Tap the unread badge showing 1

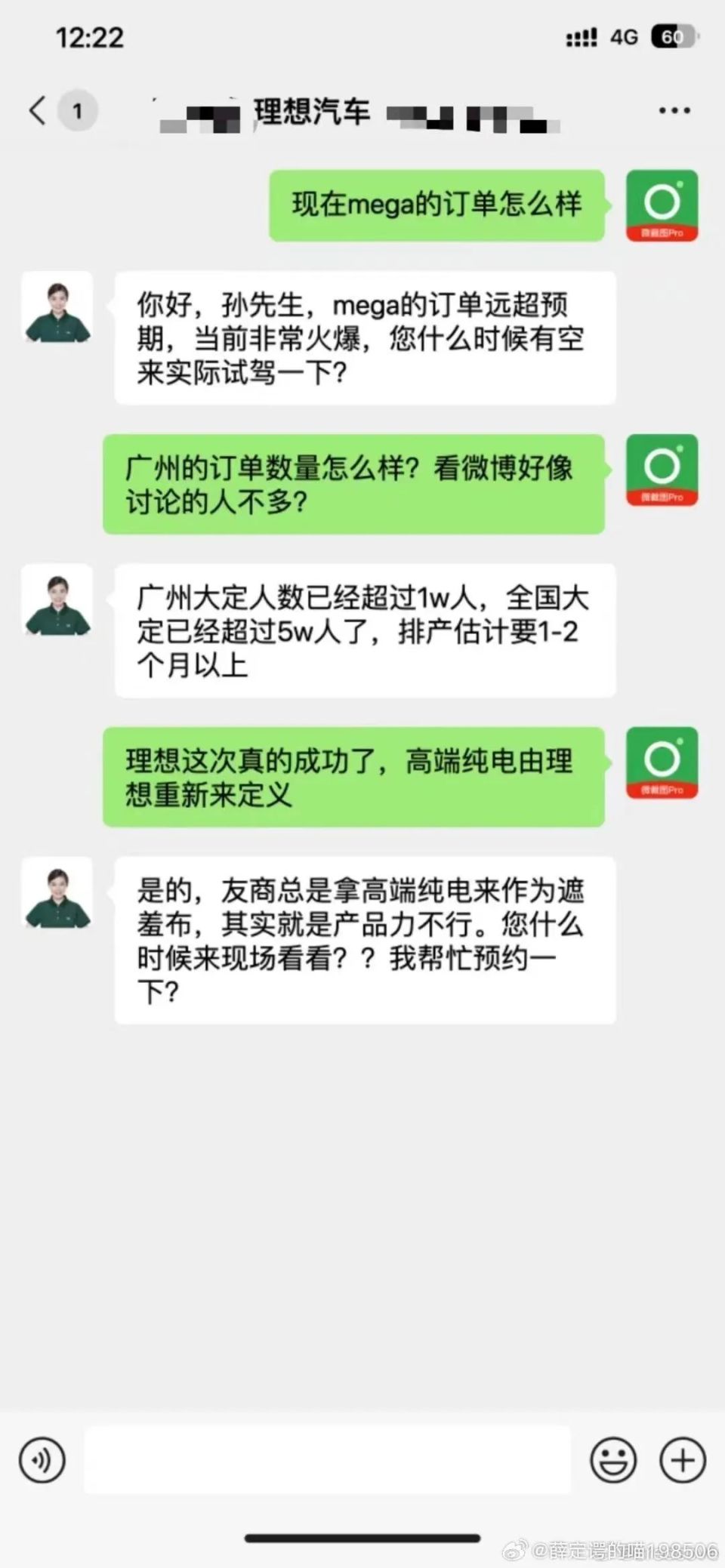[76, 110]
